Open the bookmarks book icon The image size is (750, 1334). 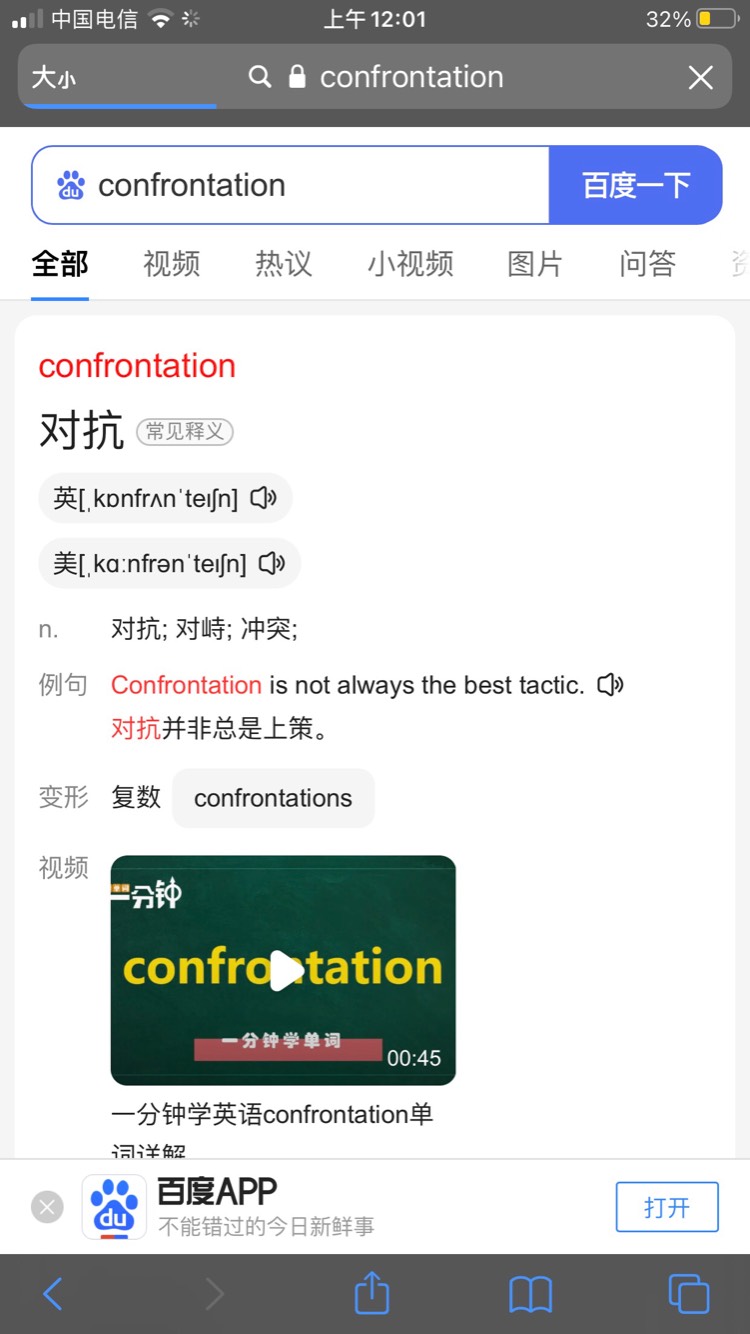point(530,1294)
